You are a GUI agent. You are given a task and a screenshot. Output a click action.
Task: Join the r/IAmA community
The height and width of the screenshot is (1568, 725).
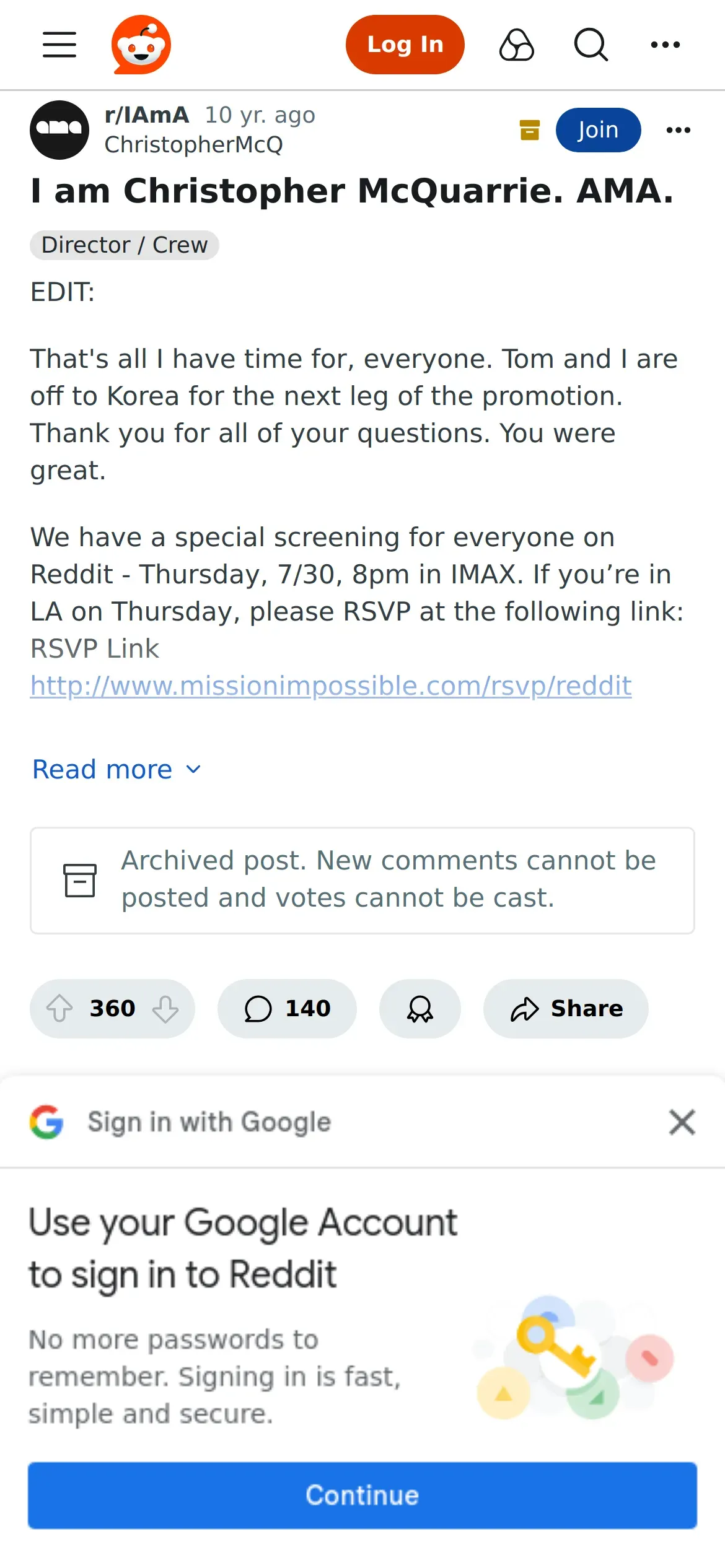[598, 130]
